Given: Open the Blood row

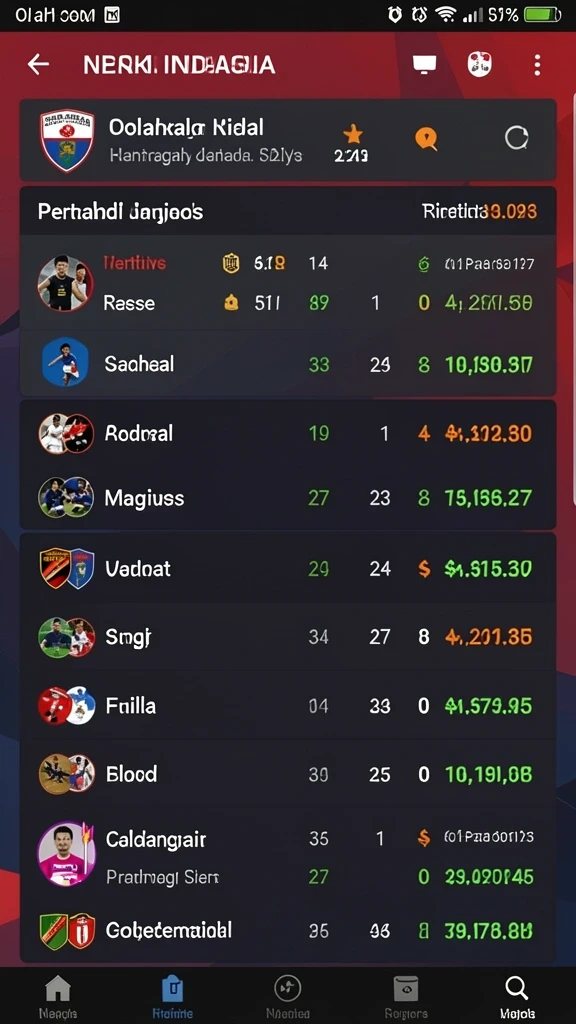Looking at the screenshot, I should (x=288, y=774).
